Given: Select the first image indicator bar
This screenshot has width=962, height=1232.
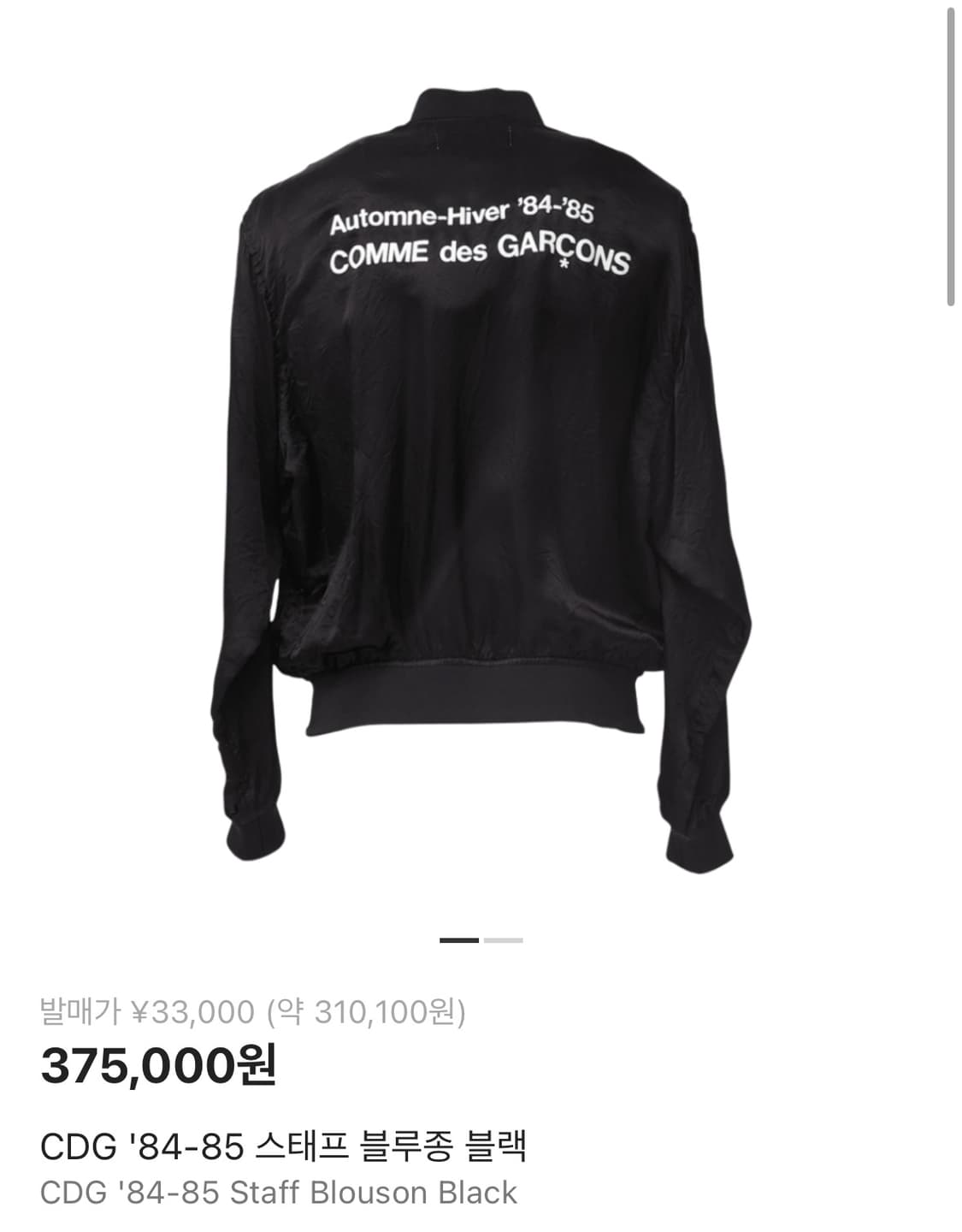Looking at the screenshot, I should coord(459,940).
